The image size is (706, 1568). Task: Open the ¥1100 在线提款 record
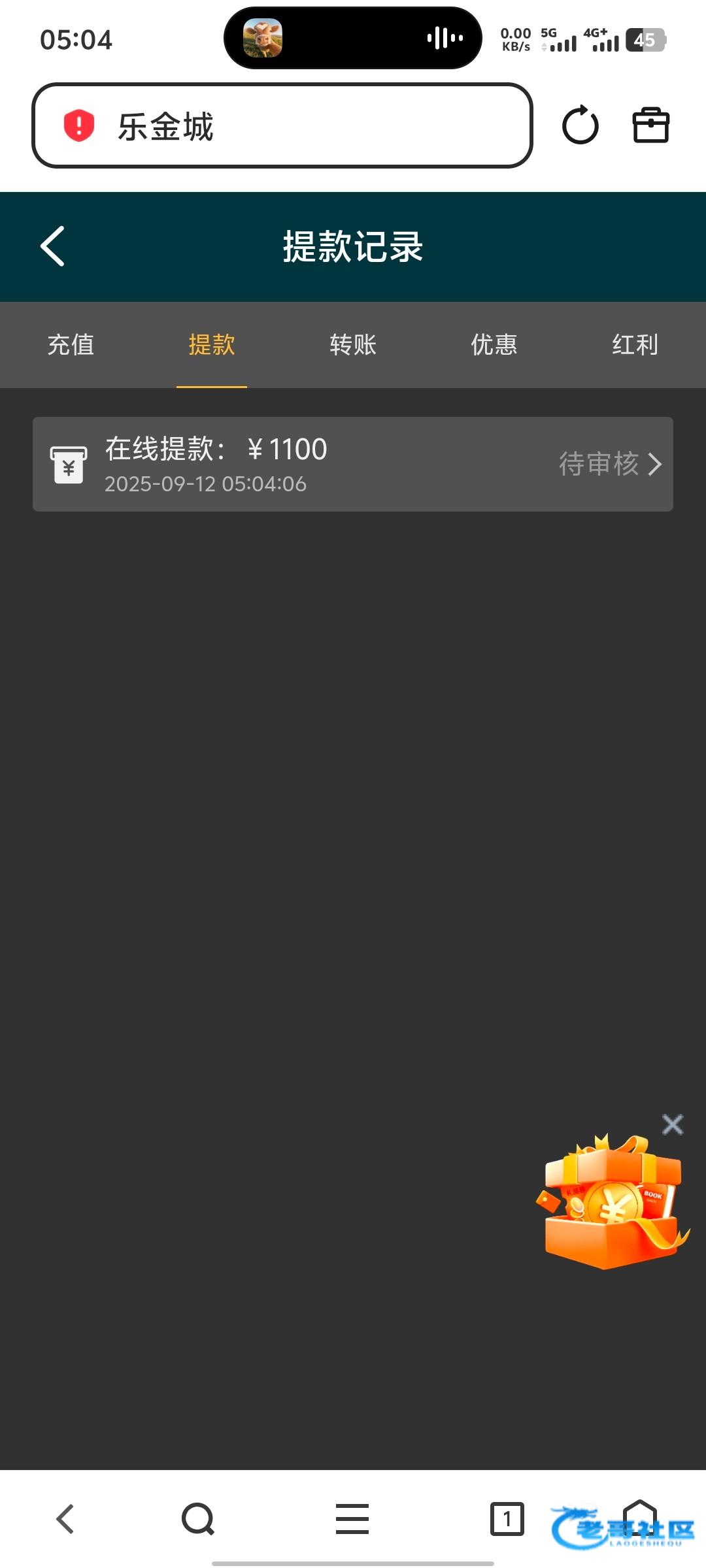pos(353,464)
